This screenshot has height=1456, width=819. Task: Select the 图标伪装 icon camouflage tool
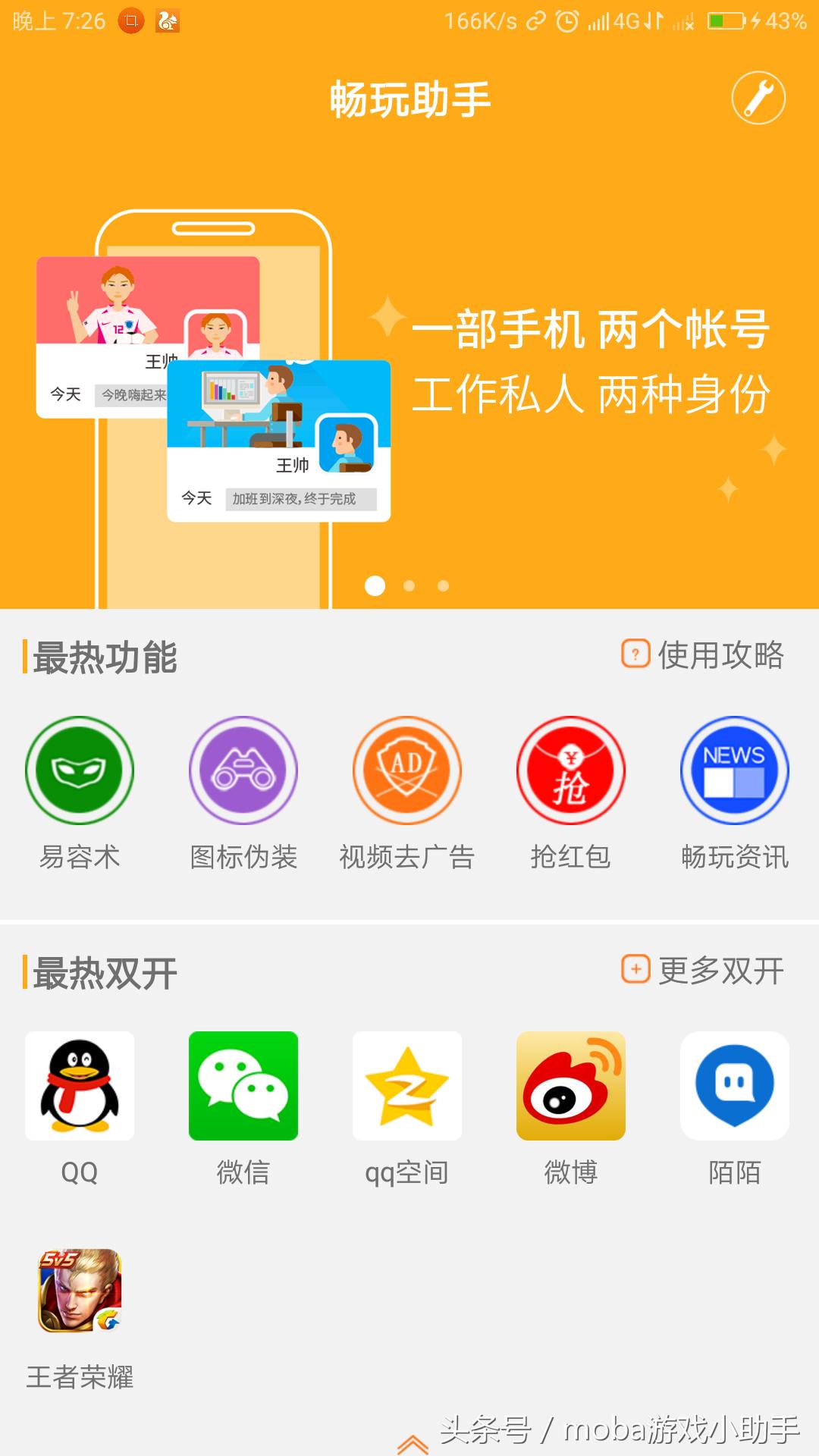click(x=243, y=770)
